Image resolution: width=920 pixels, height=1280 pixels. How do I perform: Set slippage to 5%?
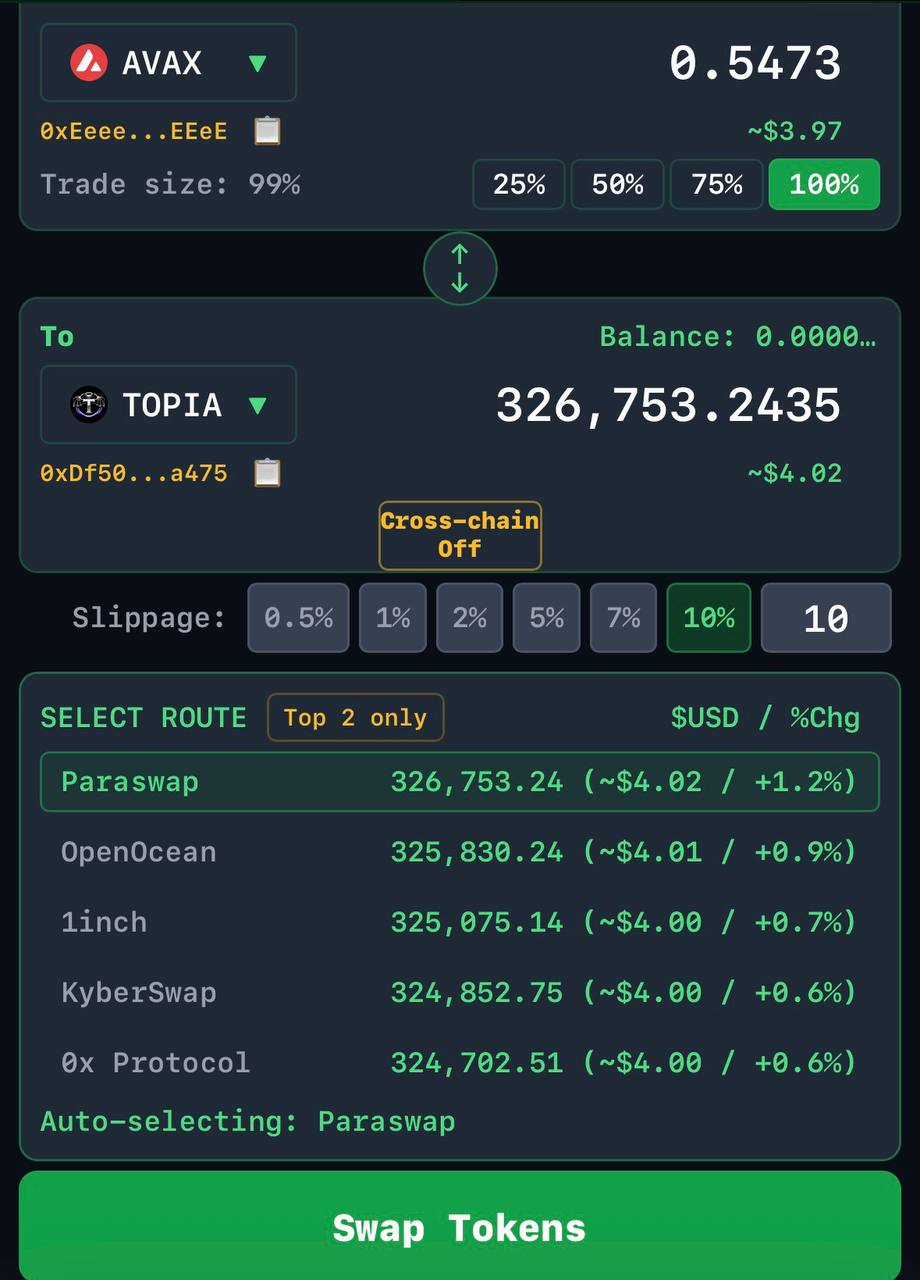[546, 618]
